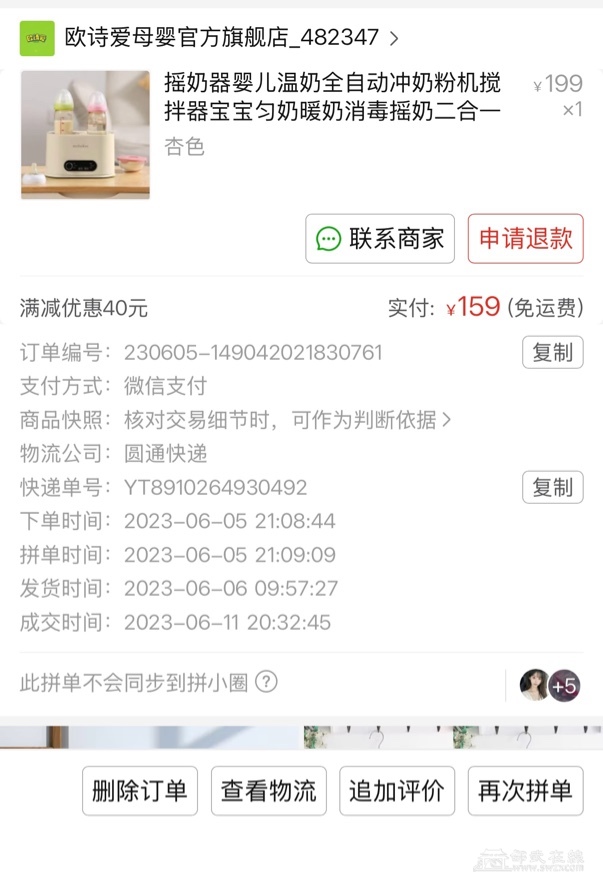This screenshot has height=882, width=603.
Task: Show help for 拼小圈 sync note
Action: (266, 683)
